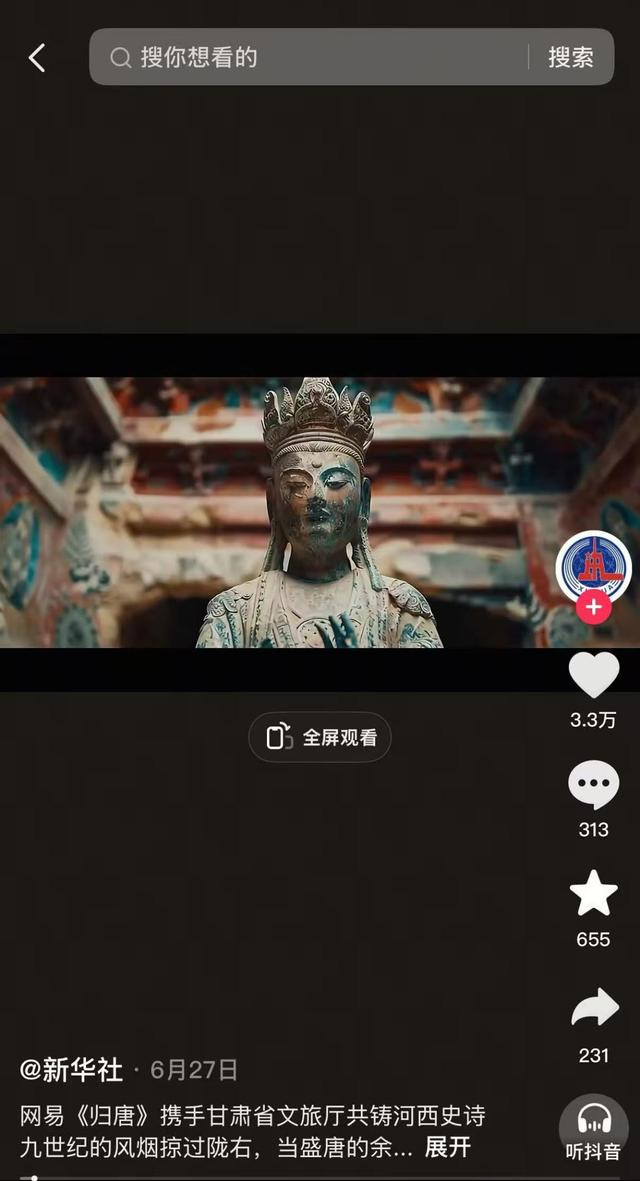Open @新华社 account name link
The image size is (640, 1181).
pyautogui.click(x=72, y=1070)
